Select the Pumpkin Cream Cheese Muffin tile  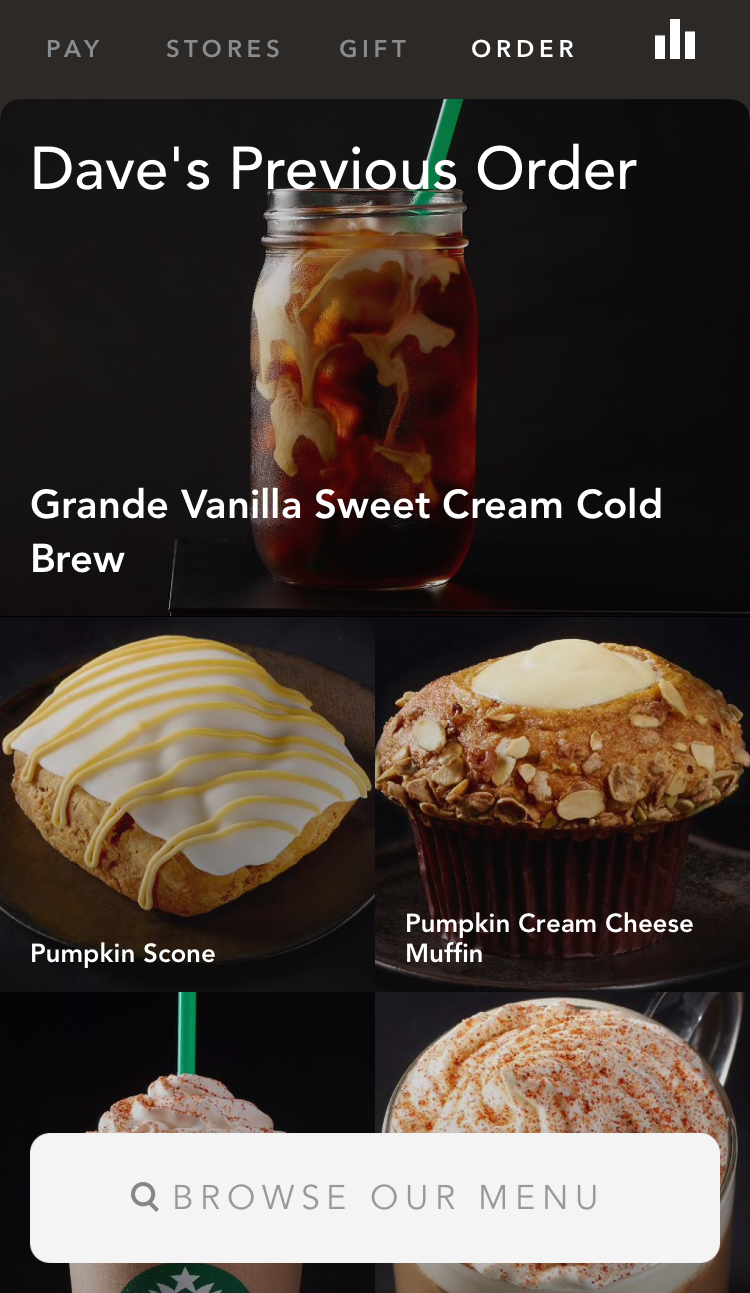563,804
